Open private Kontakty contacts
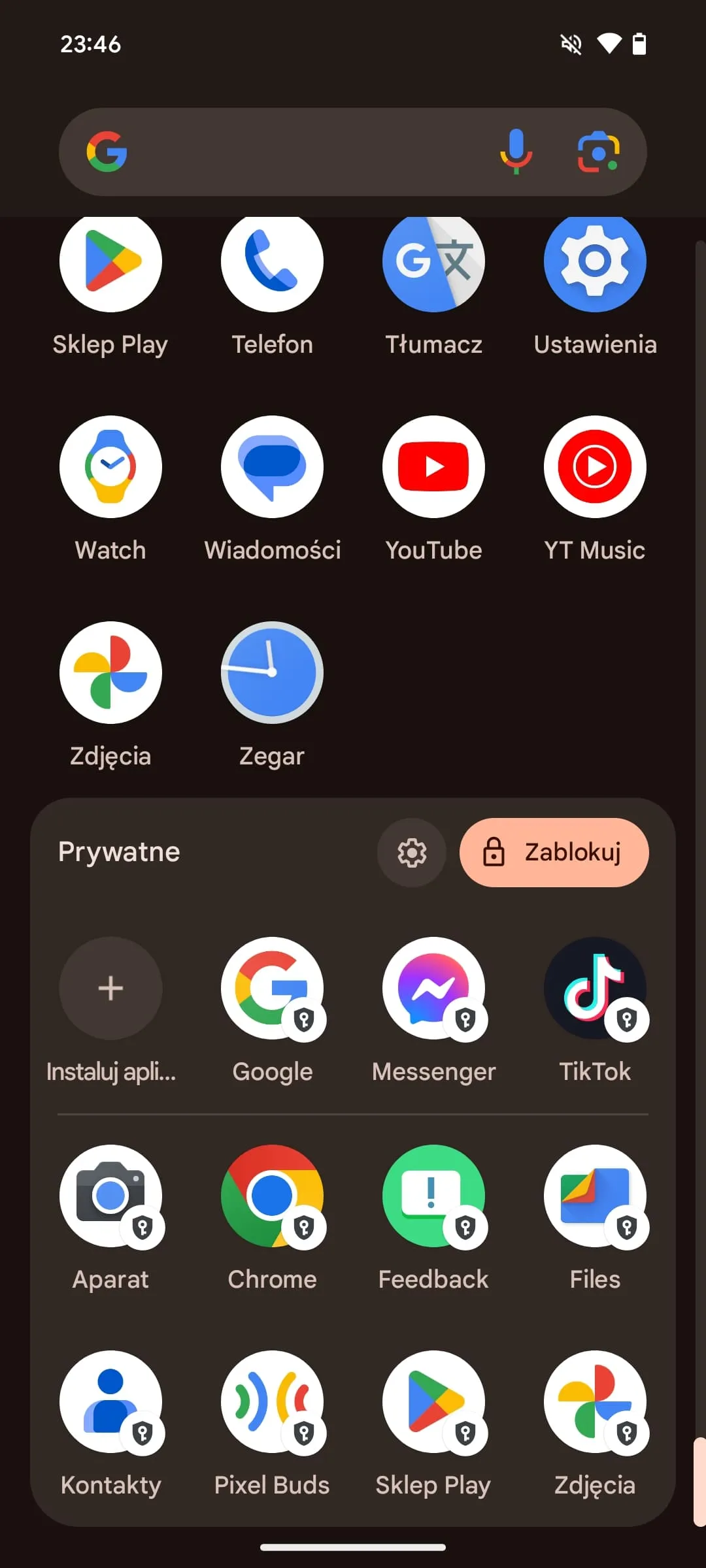The image size is (706, 1568). click(110, 1401)
